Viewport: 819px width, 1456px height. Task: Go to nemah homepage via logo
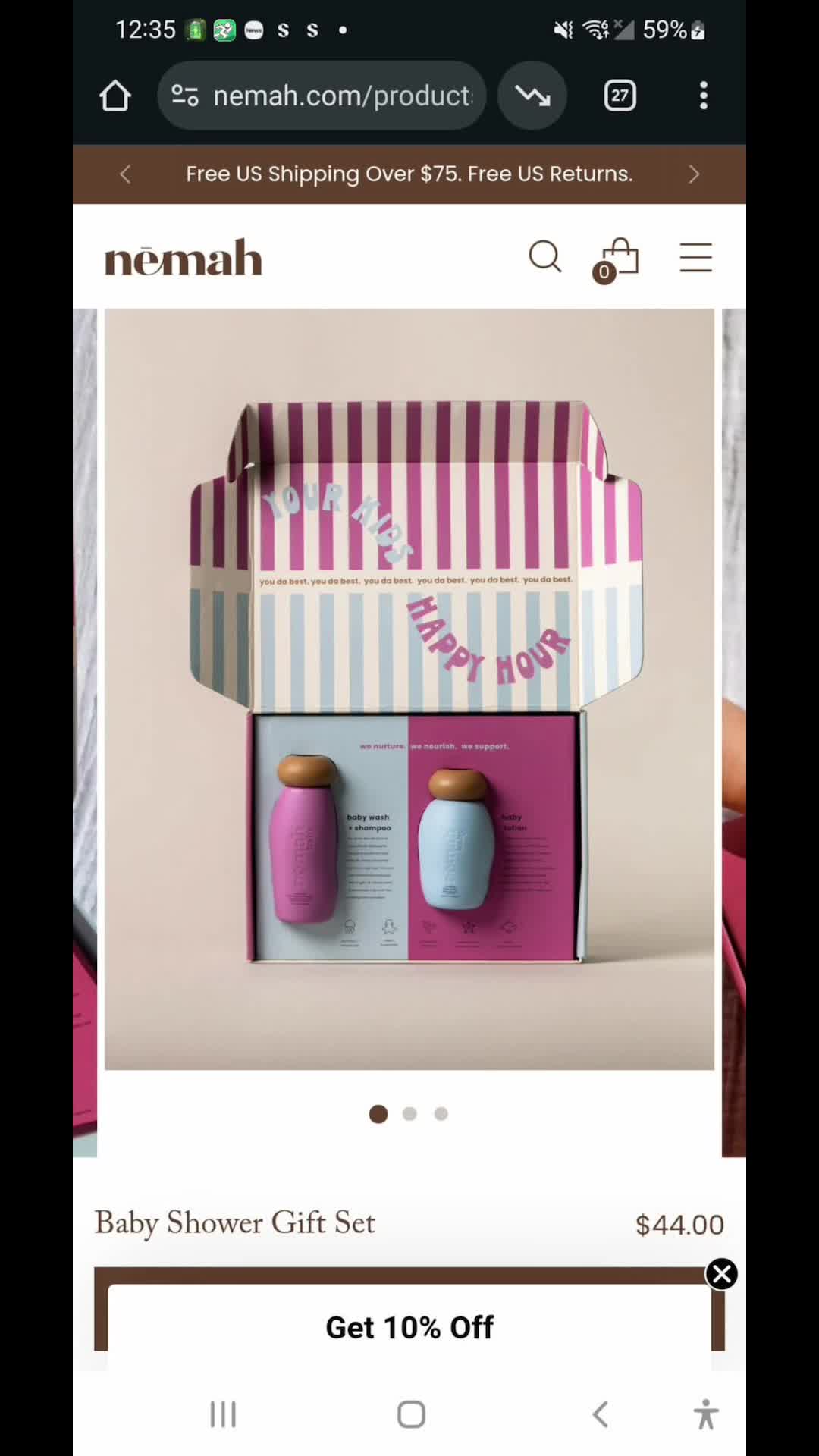184,258
